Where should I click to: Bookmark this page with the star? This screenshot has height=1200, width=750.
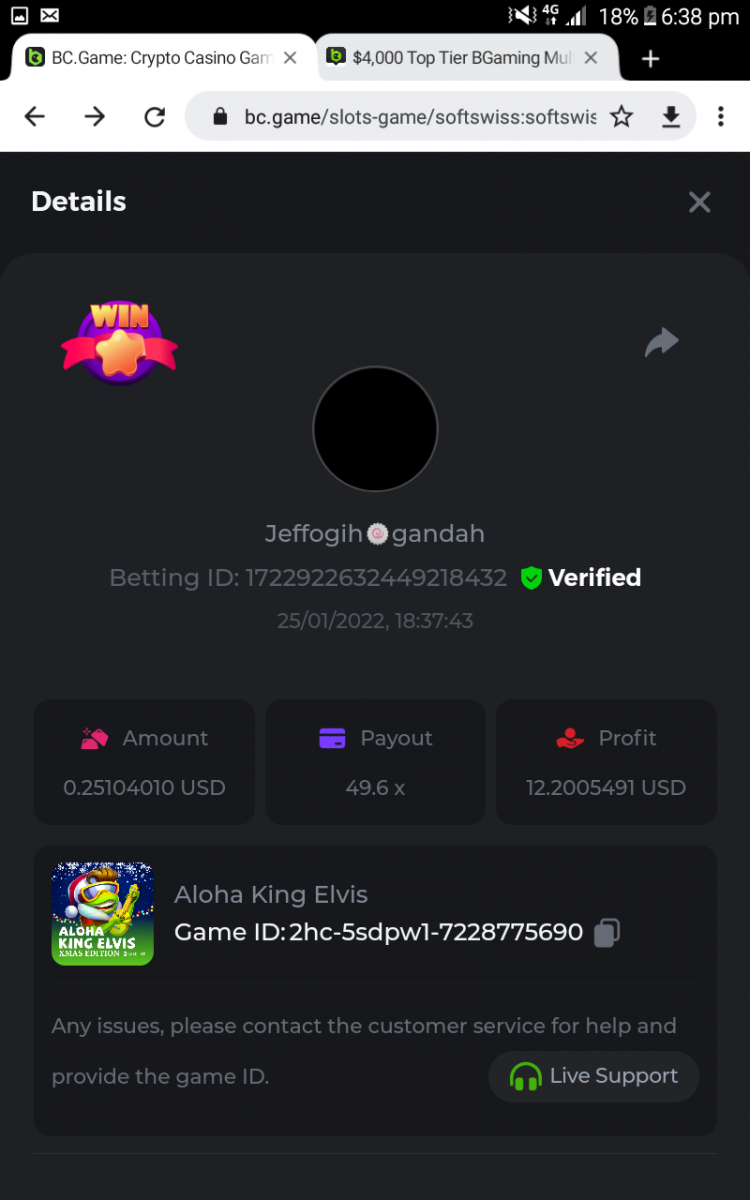tap(621, 117)
